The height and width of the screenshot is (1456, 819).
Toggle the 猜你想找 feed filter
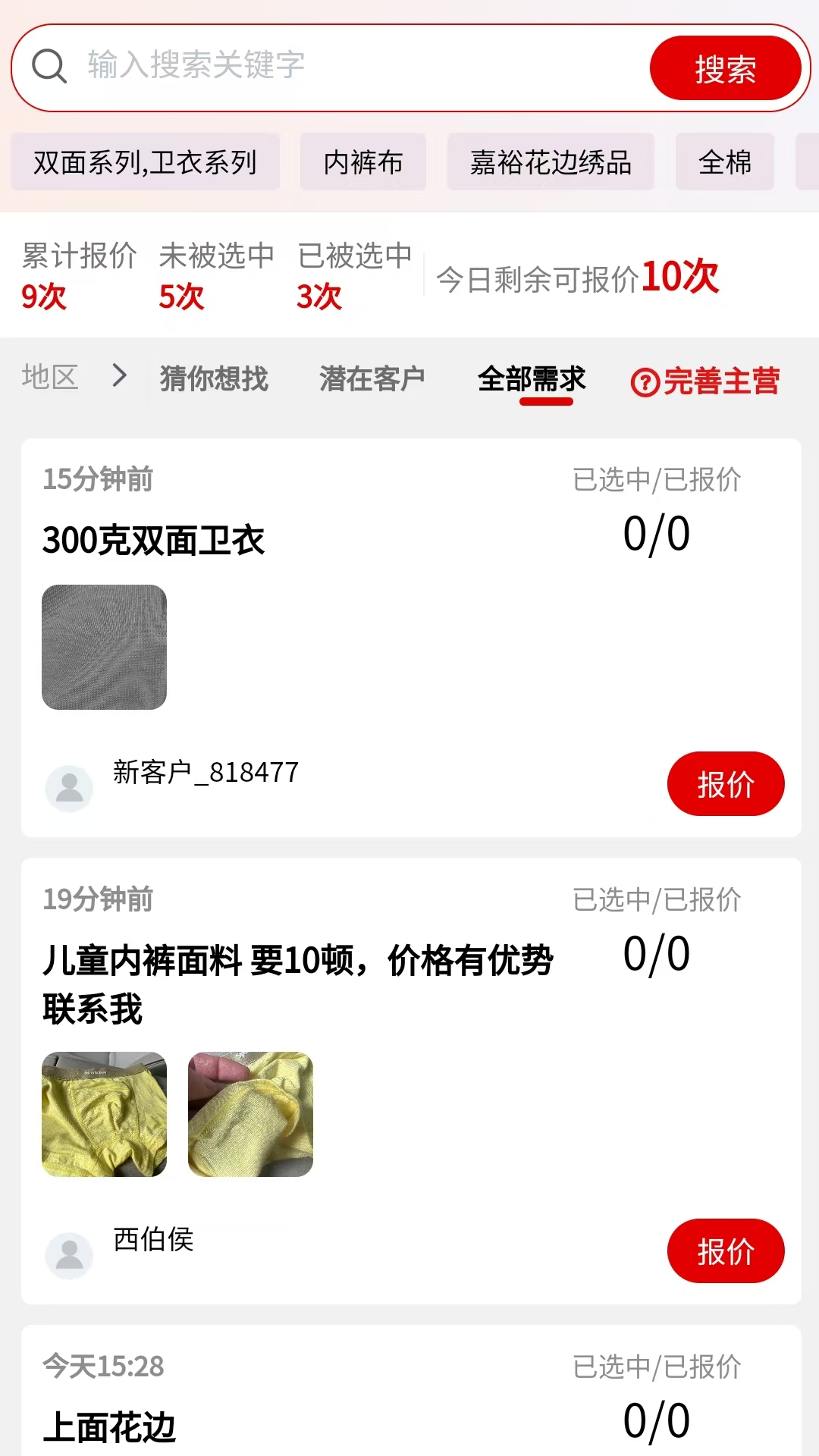[213, 379]
